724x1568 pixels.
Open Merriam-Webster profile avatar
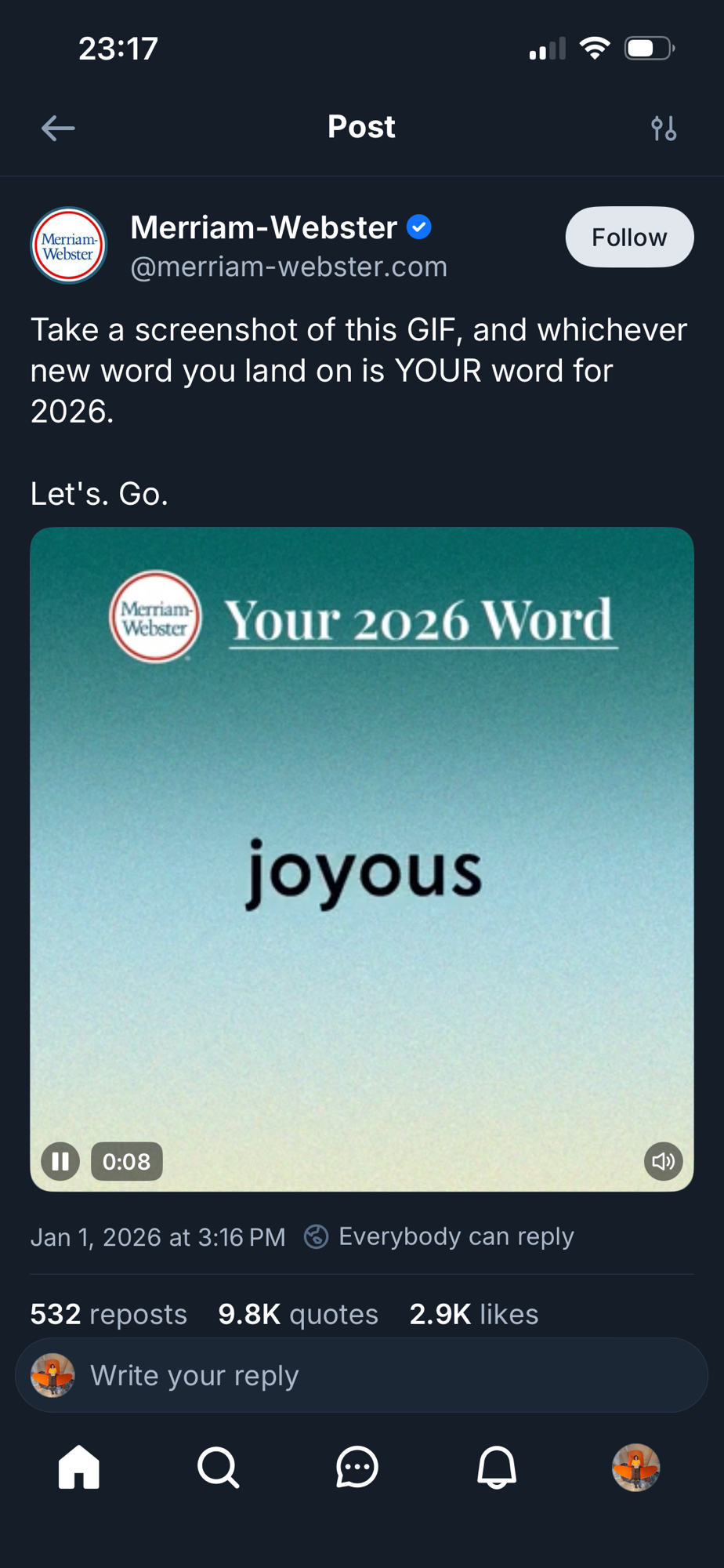tap(69, 245)
